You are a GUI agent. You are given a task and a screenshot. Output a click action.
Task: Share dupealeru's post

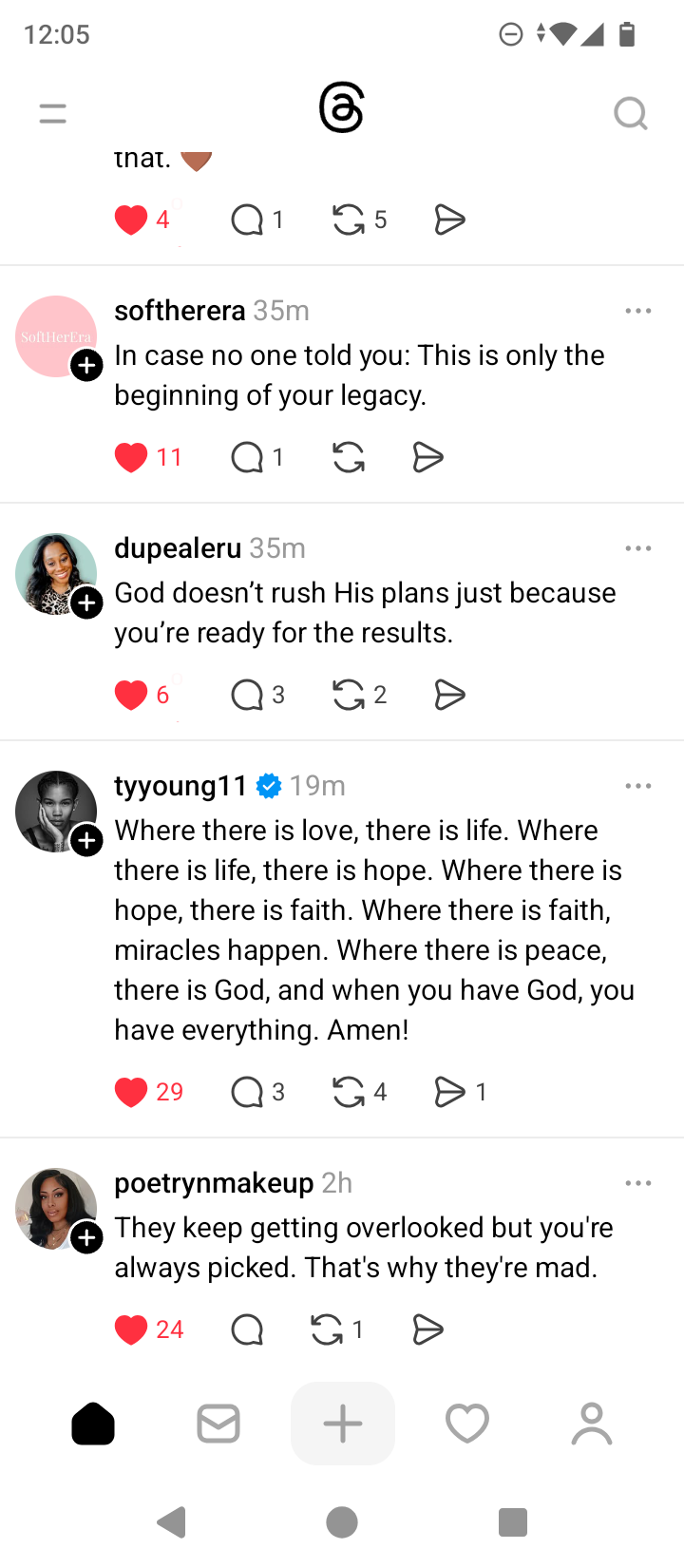pyautogui.click(x=449, y=695)
